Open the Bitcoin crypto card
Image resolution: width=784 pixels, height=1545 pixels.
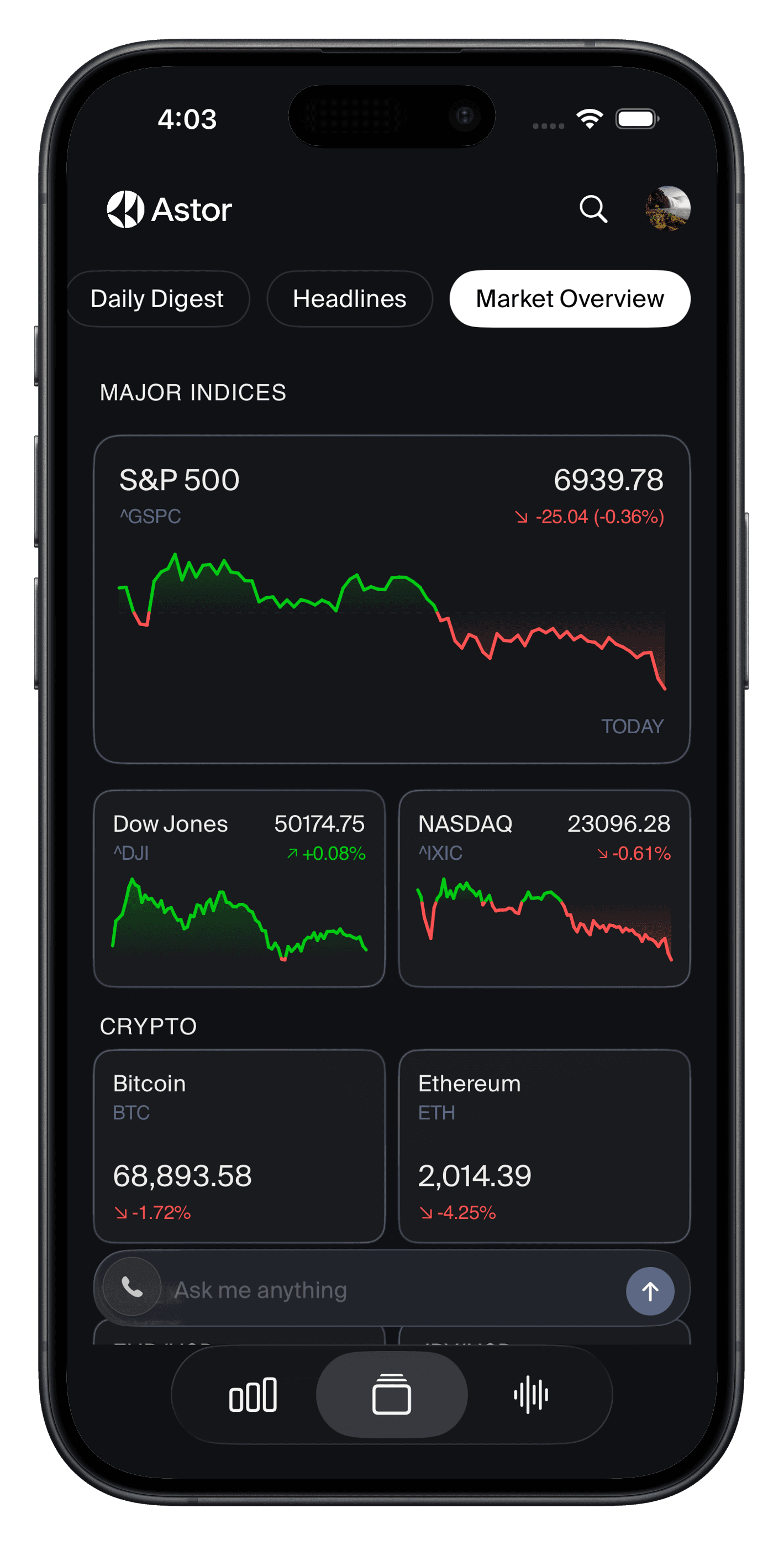point(239,1139)
